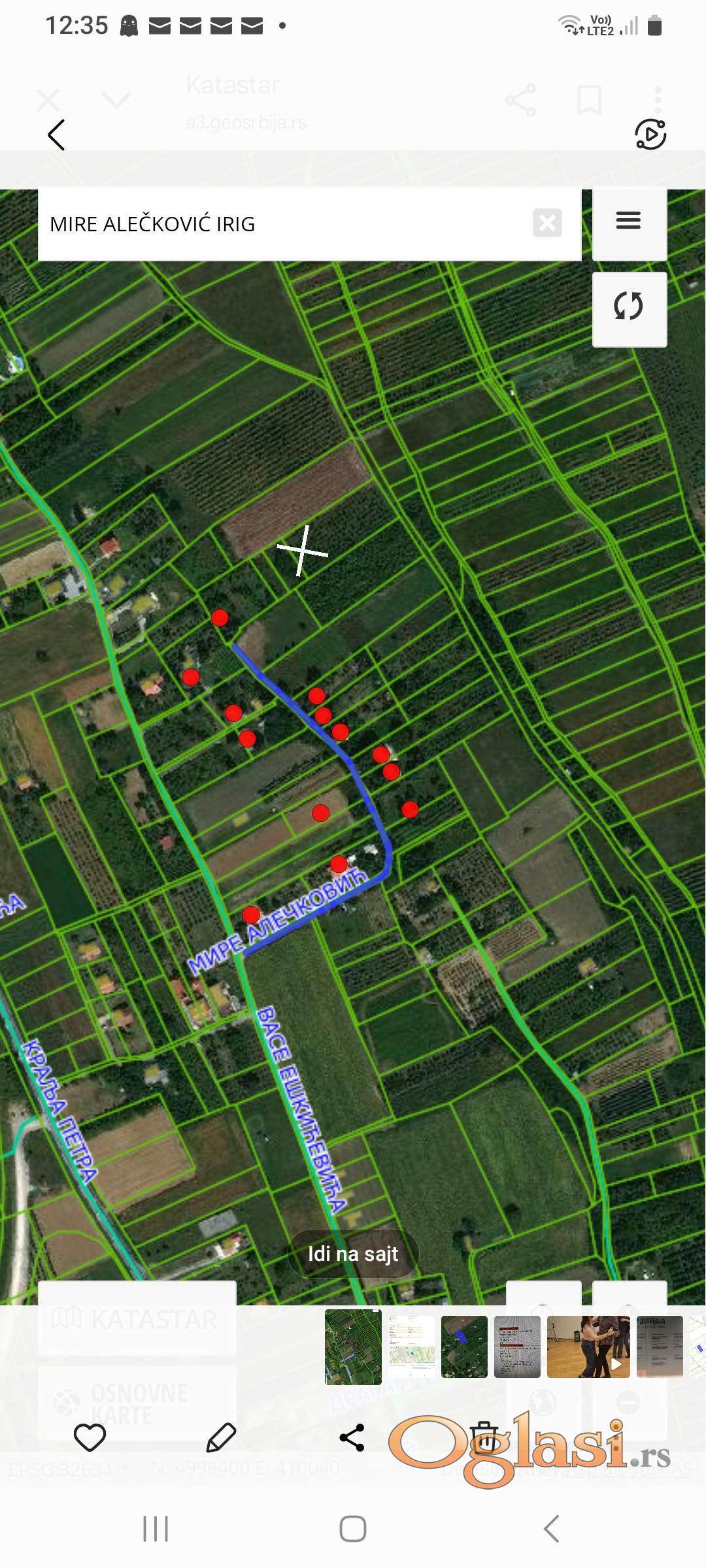The image size is (706, 1568).
Task: Select the blue parcel map thumbnail
Action: tap(464, 1347)
